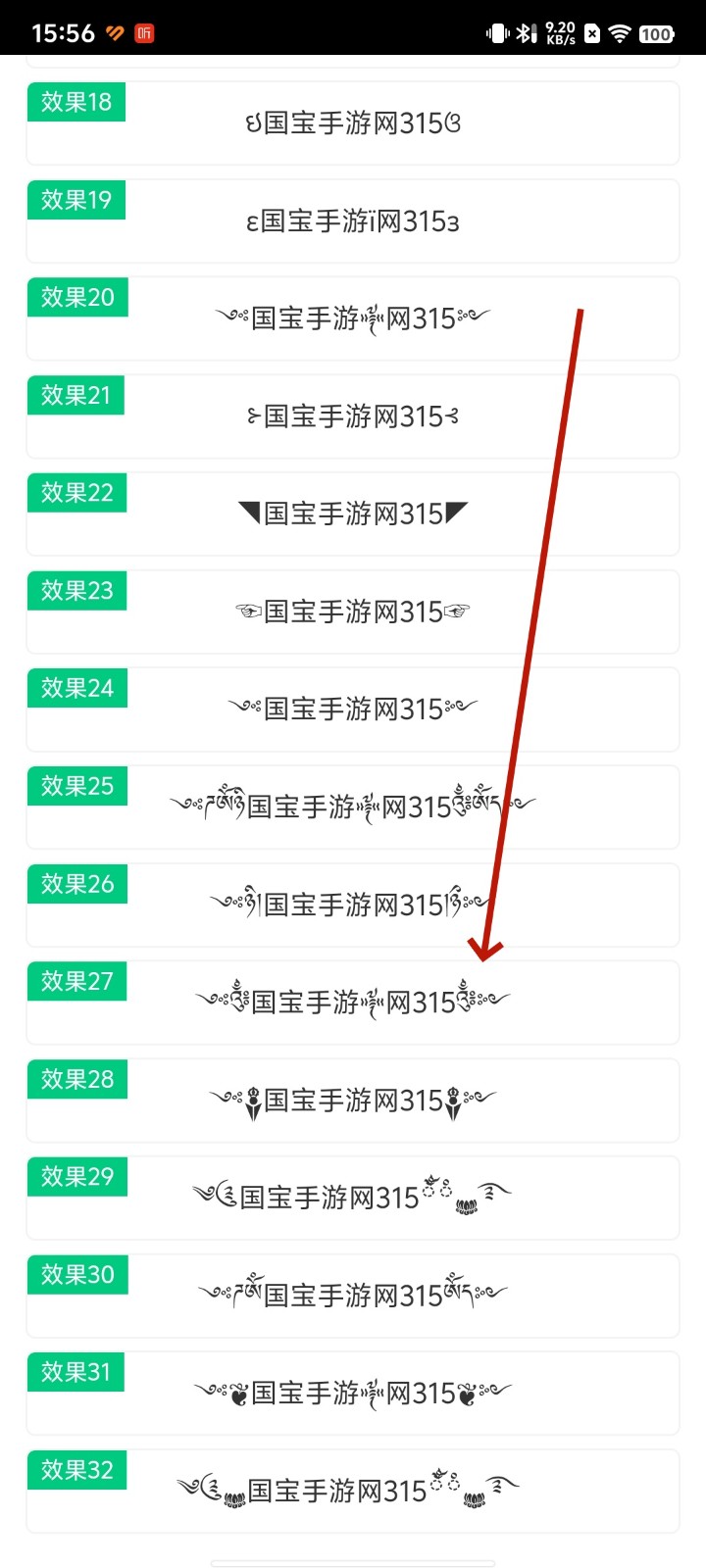This screenshot has height=1568, width=706.
Task: Choose 效果23 with pointing hands
Action: coord(353,612)
